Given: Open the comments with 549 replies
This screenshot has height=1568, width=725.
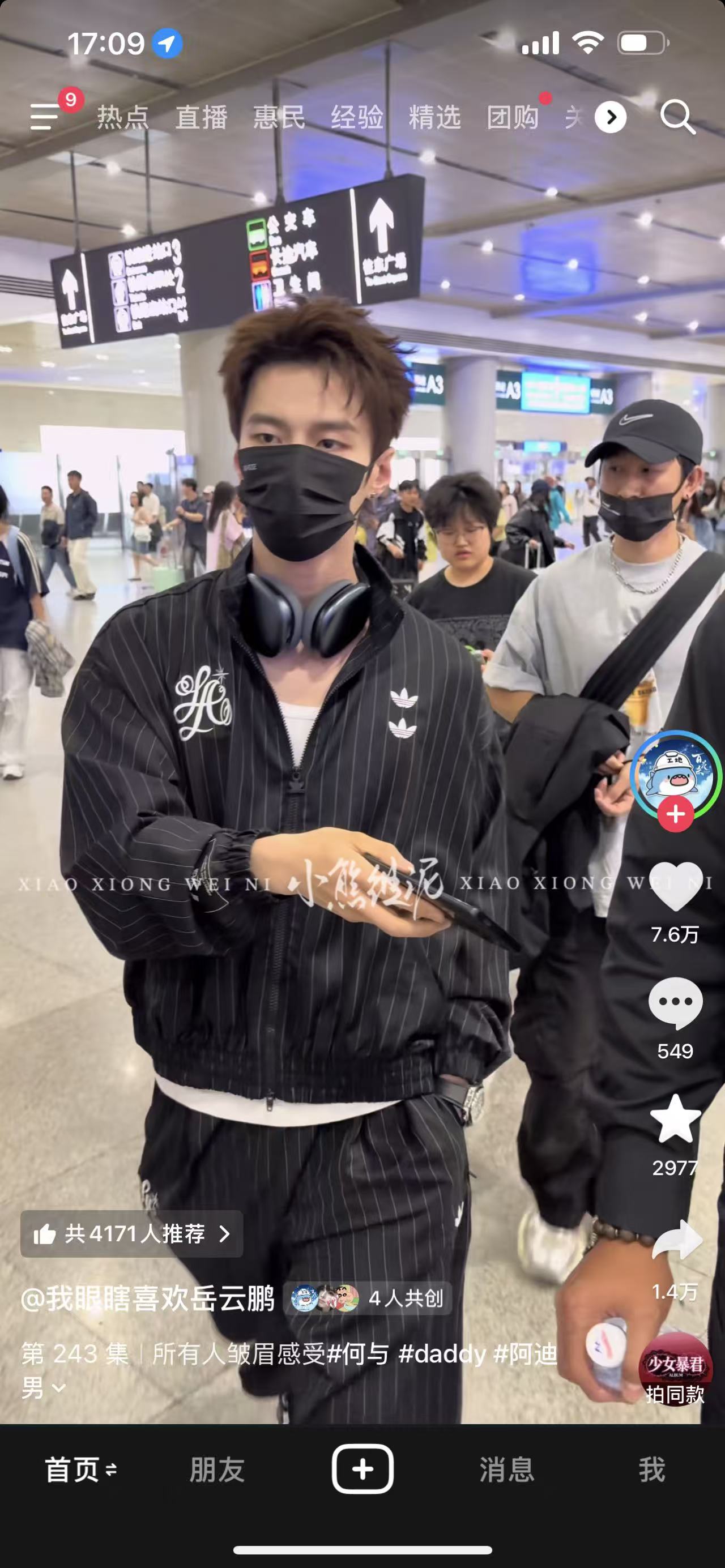Looking at the screenshot, I should [675, 1003].
